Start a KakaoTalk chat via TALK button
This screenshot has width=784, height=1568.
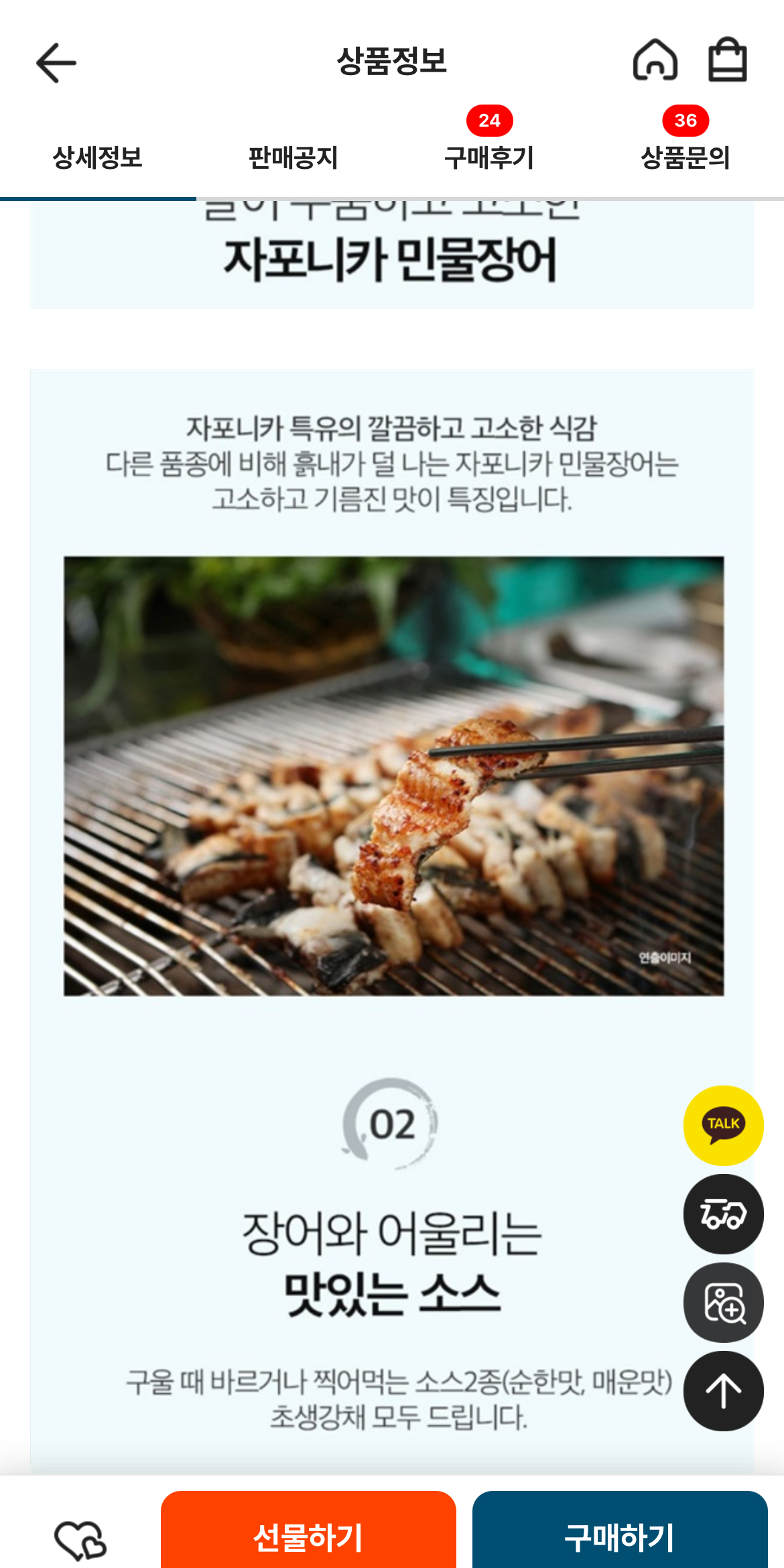723,1125
